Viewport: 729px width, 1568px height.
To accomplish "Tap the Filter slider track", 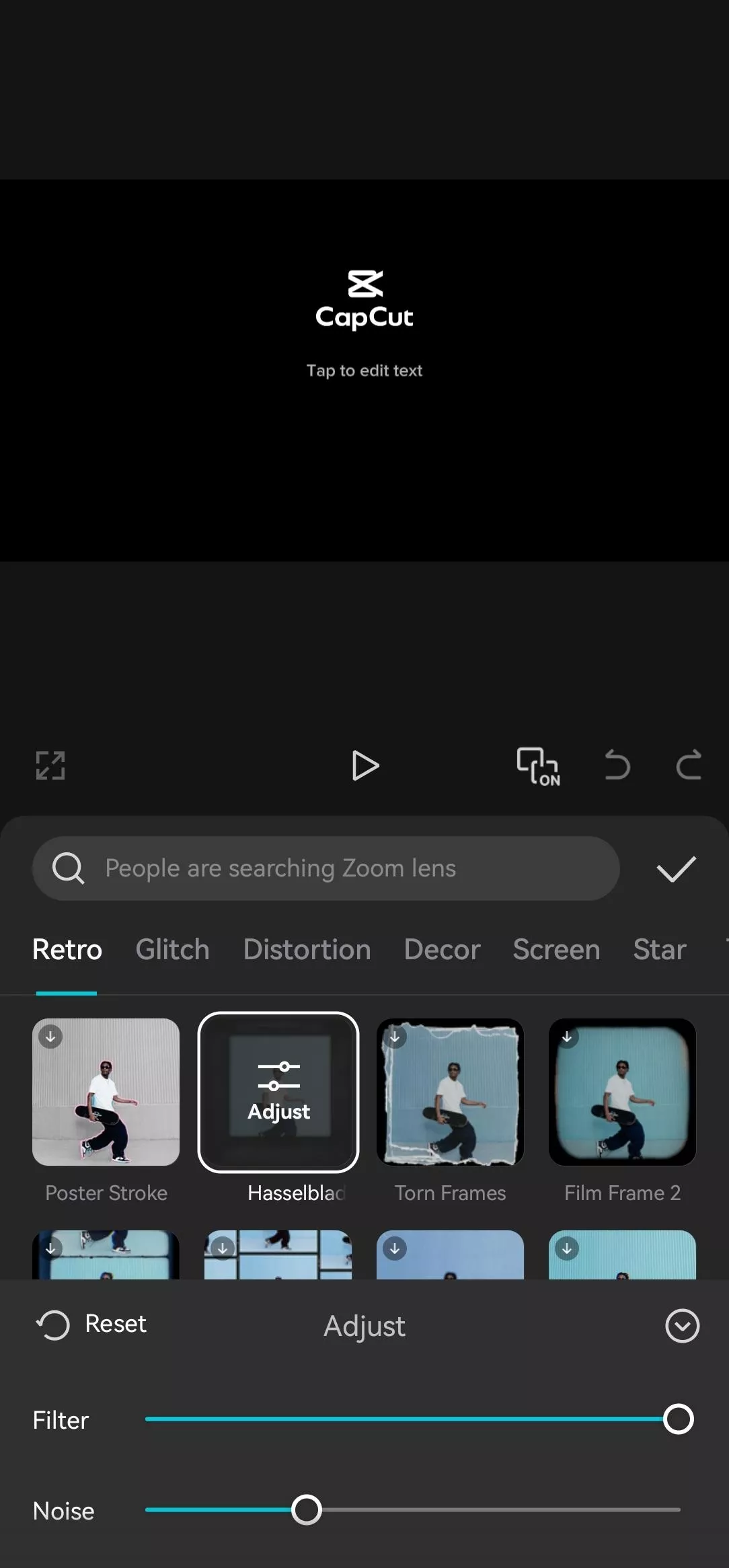I will point(404,1419).
